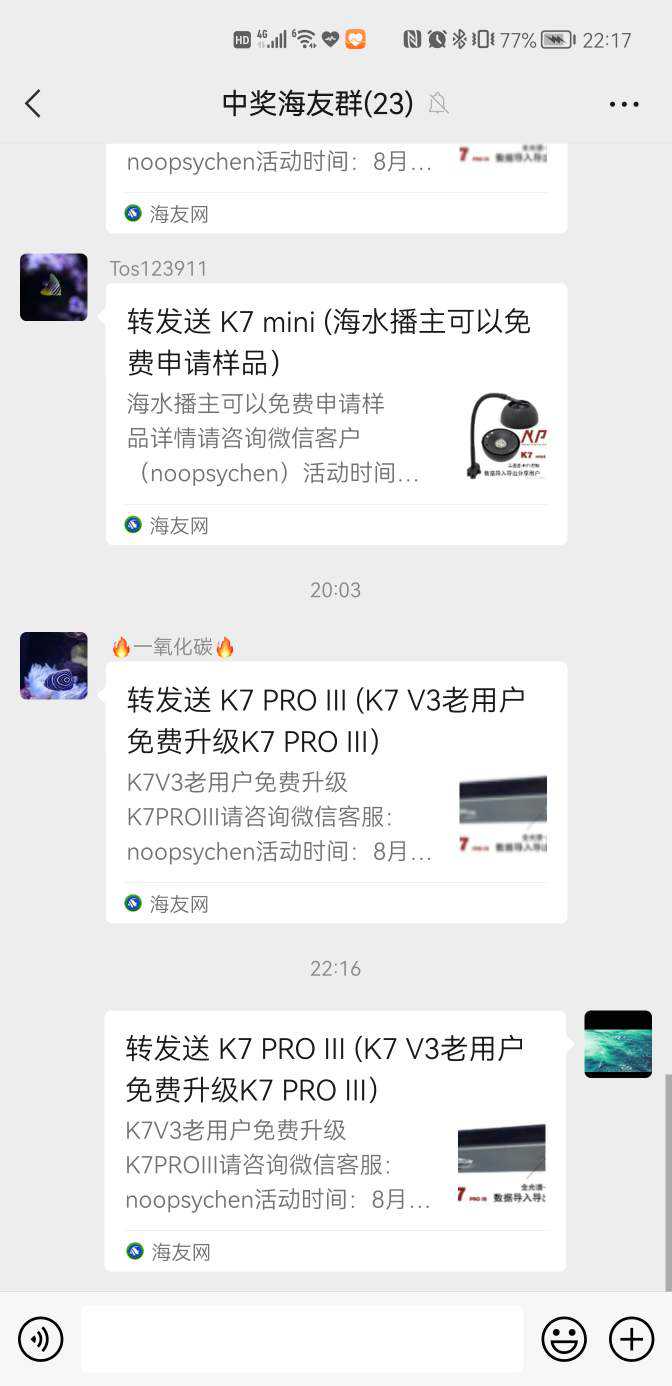This screenshot has width=672, height=1386.
Task: Open Tos123911's shared K7 mini card
Action: pos(336,413)
